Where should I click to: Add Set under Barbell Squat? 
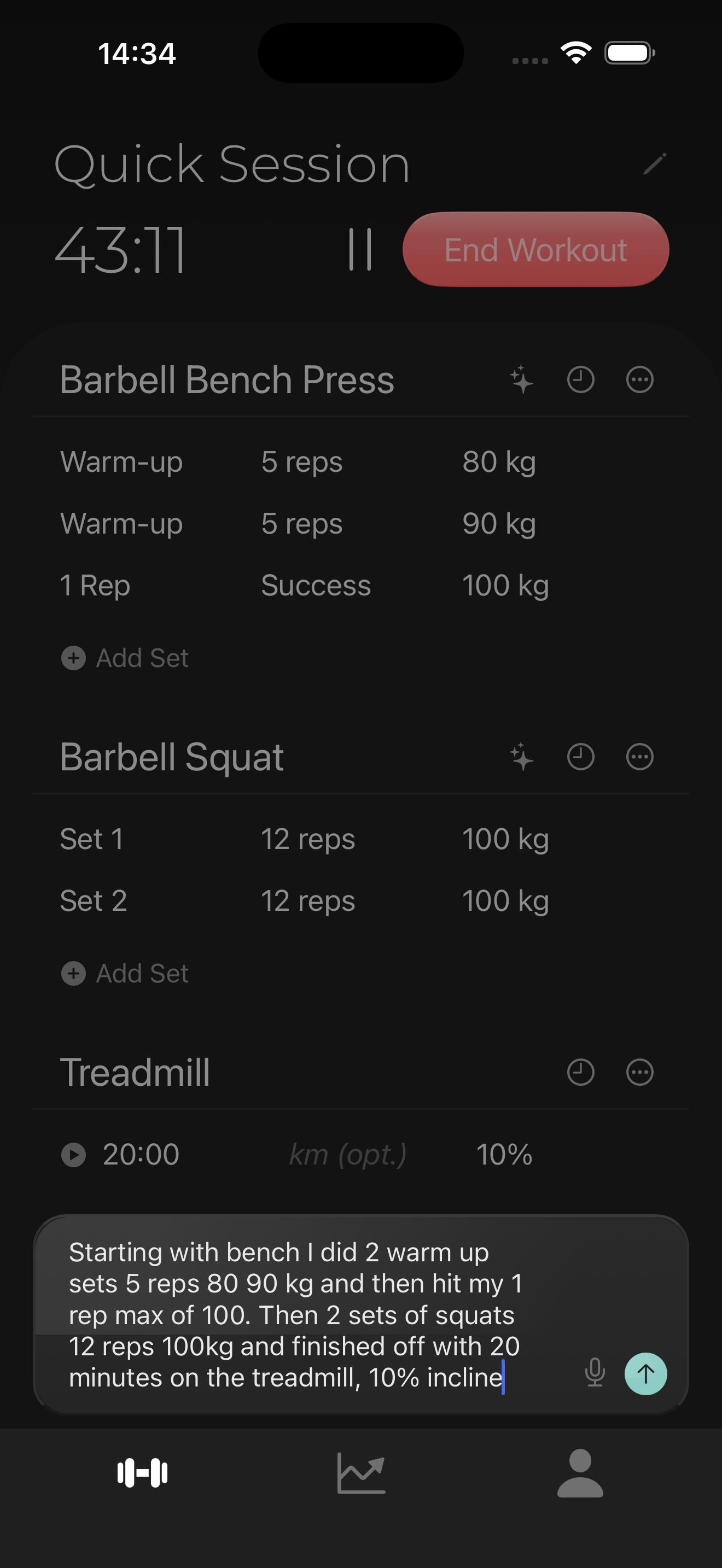click(124, 973)
